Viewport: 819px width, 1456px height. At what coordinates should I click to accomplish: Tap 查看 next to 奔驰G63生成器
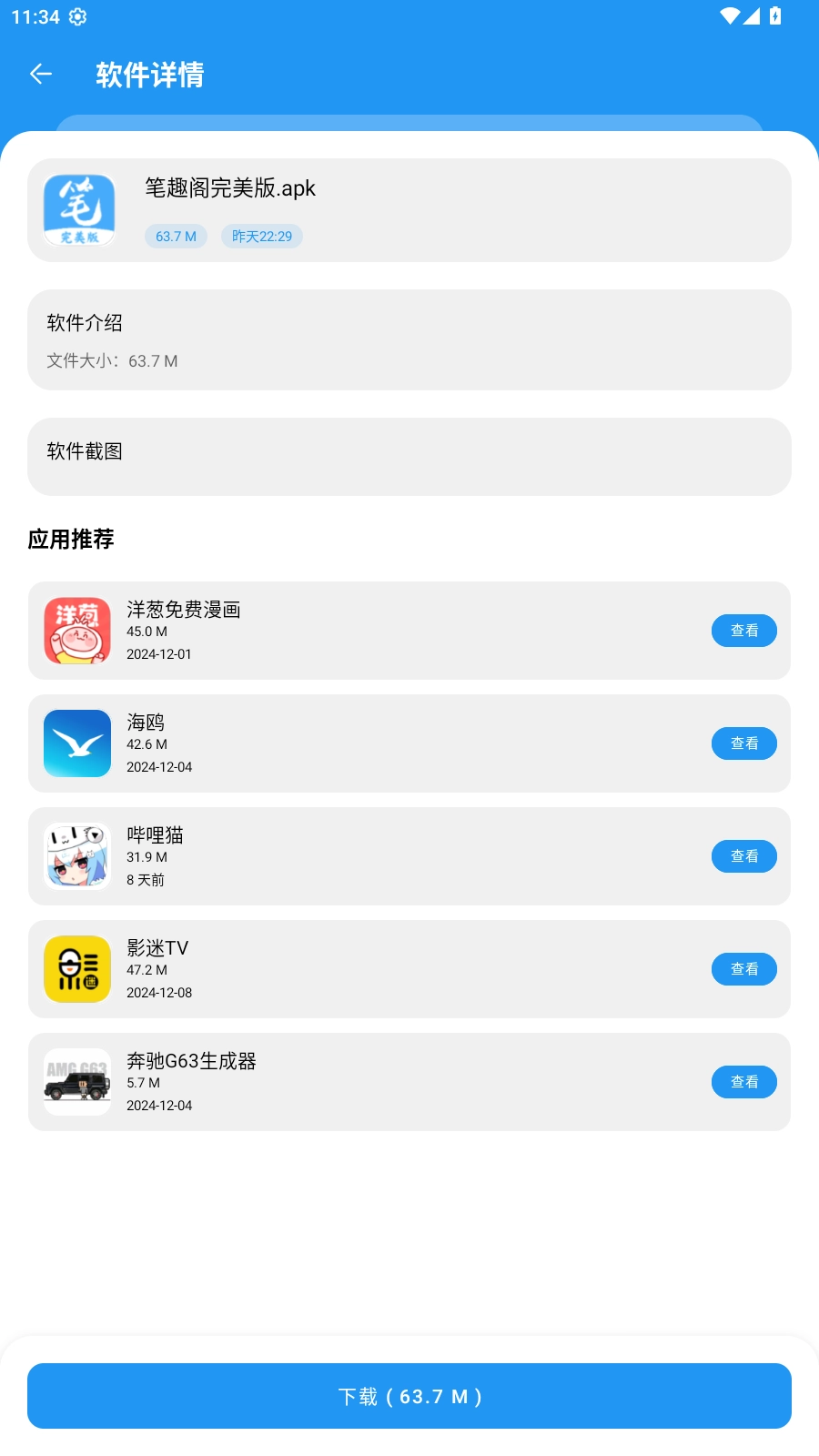(x=743, y=1082)
